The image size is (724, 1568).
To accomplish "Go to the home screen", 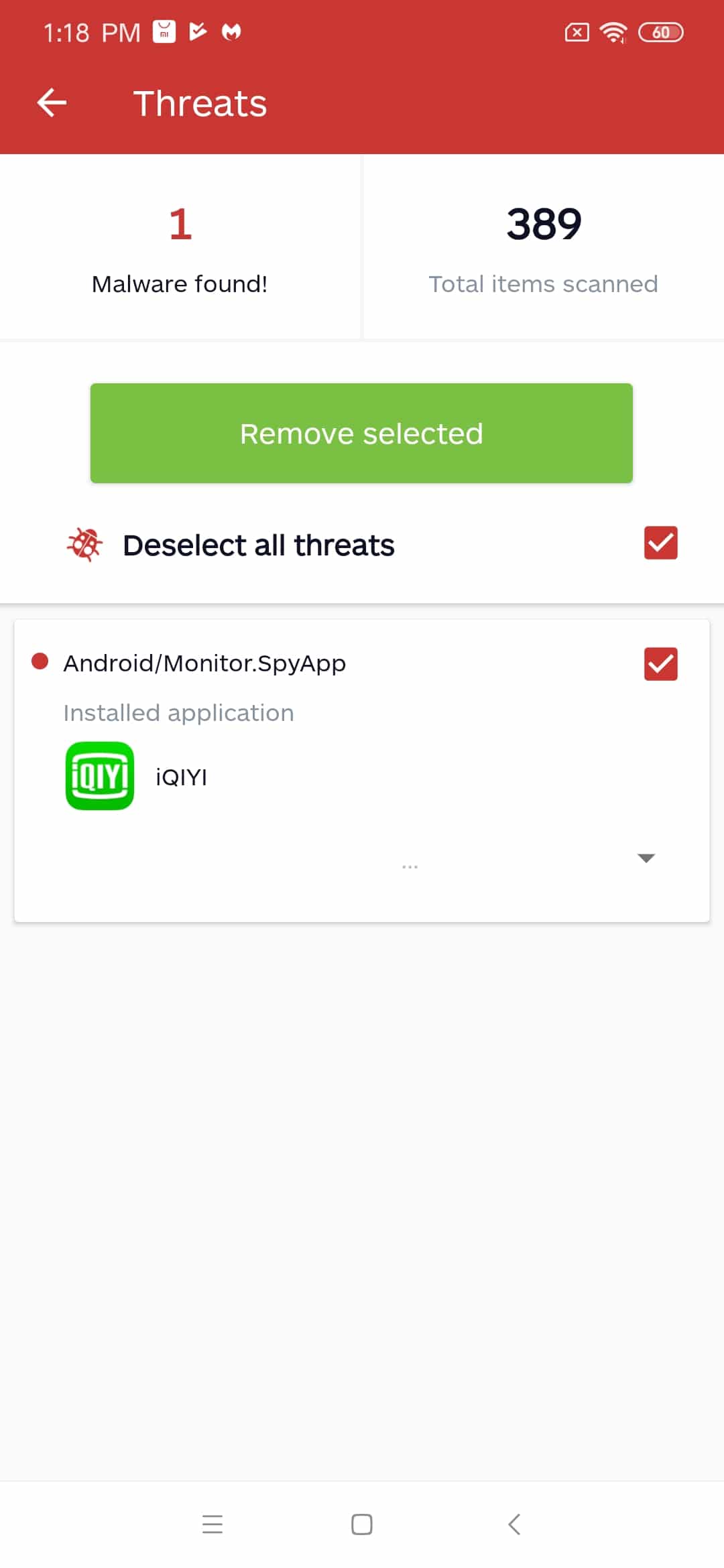I will click(x=362, y=1524).
